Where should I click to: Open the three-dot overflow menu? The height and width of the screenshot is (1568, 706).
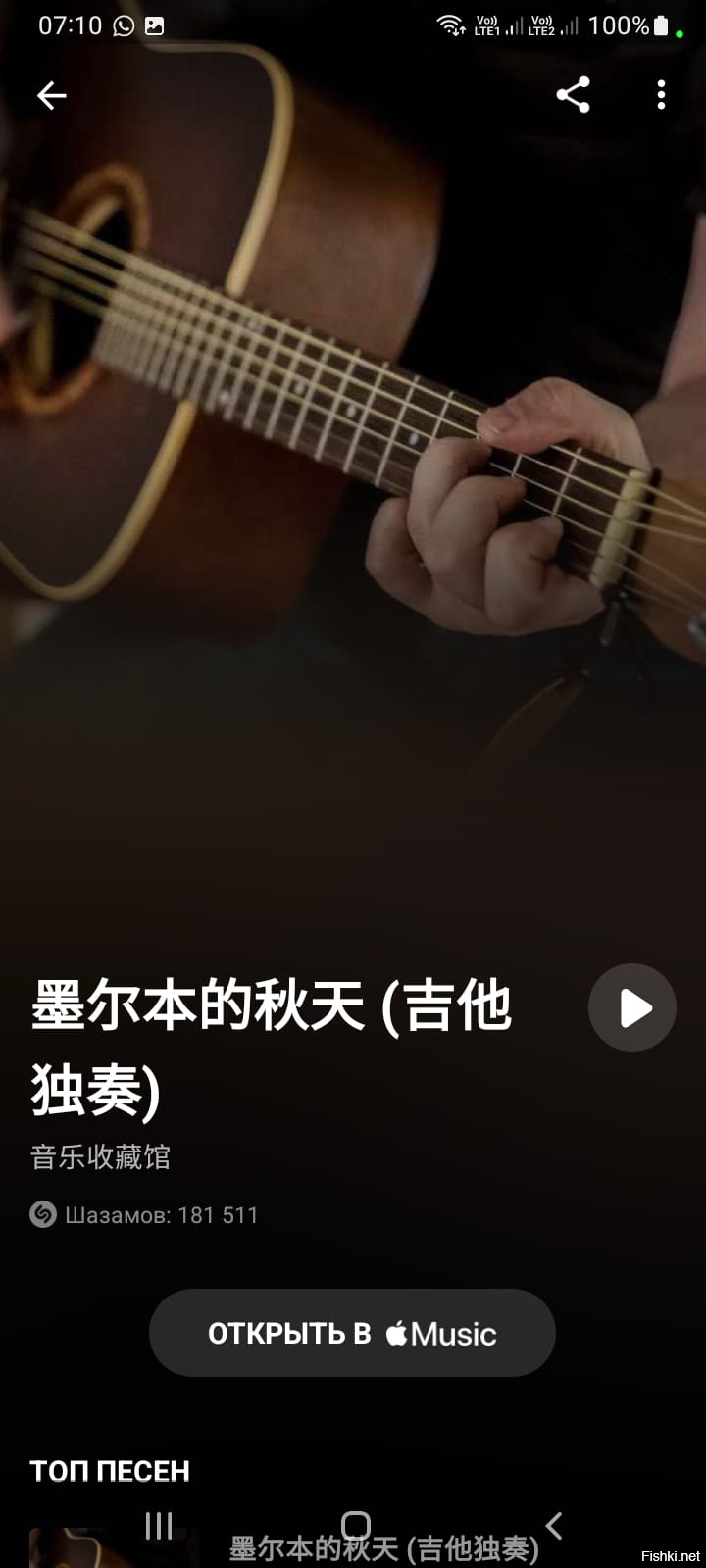coord(661,95)
